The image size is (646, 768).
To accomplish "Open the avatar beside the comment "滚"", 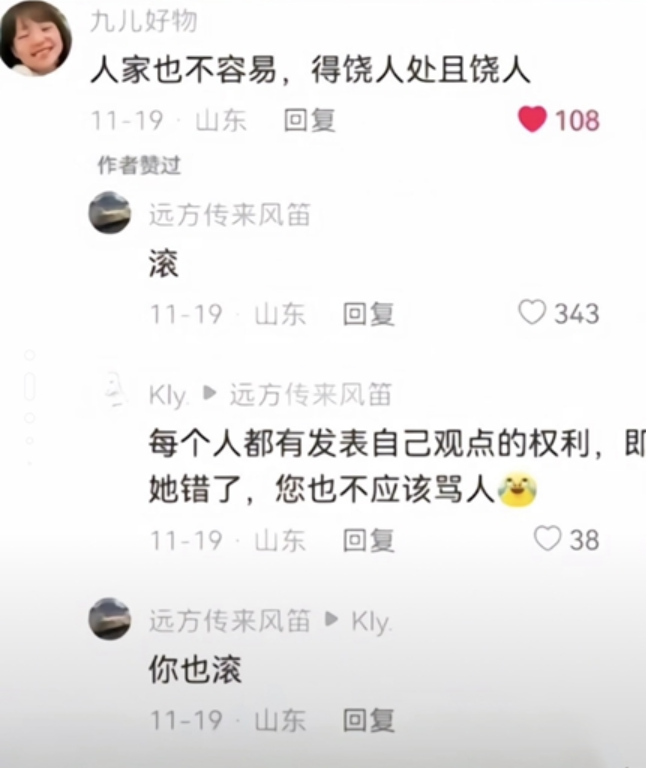I will [x=110, y=213].
